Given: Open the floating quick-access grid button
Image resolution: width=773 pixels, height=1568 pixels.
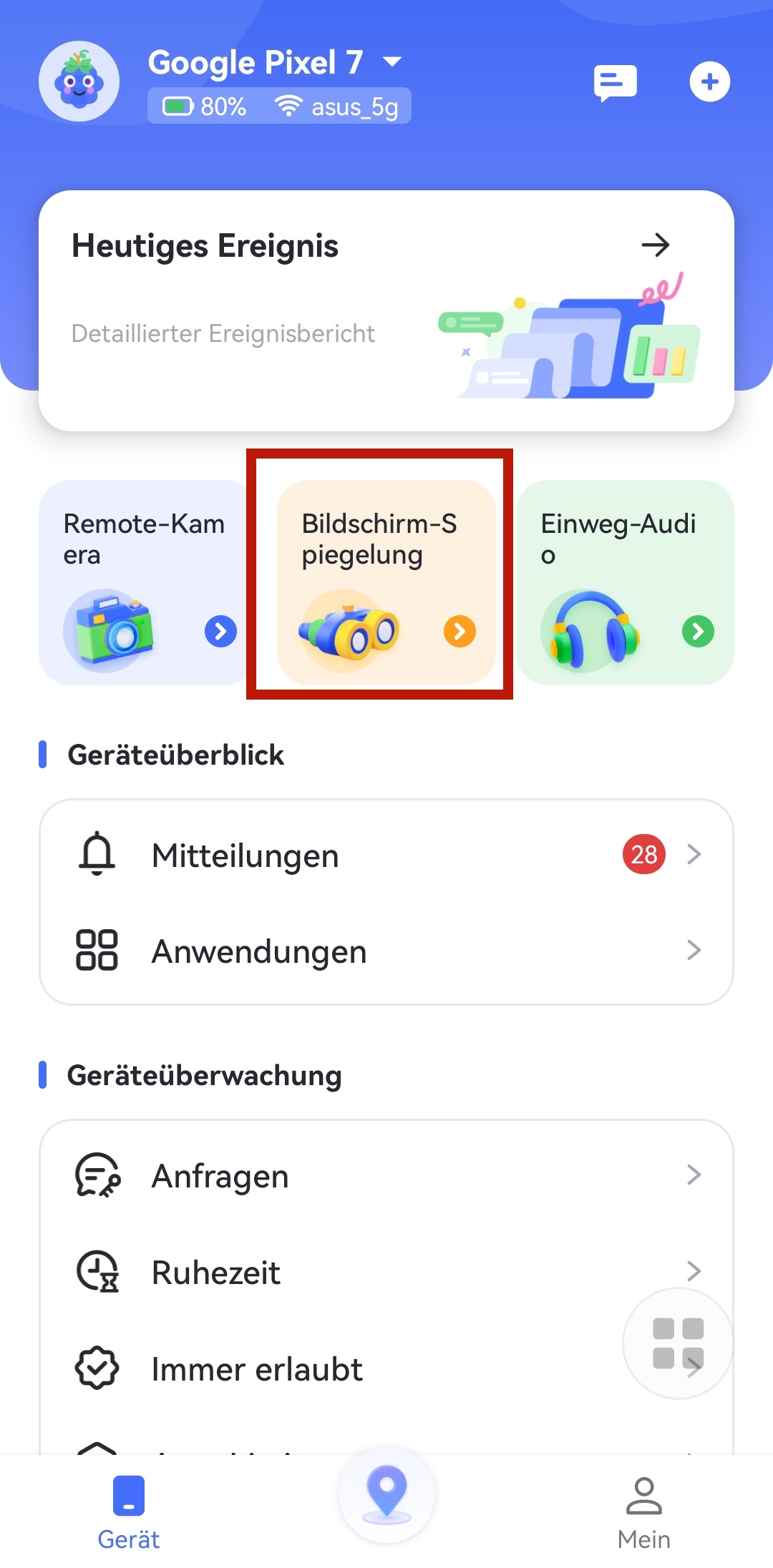Looking at the screenshot, I should 676,1343.
